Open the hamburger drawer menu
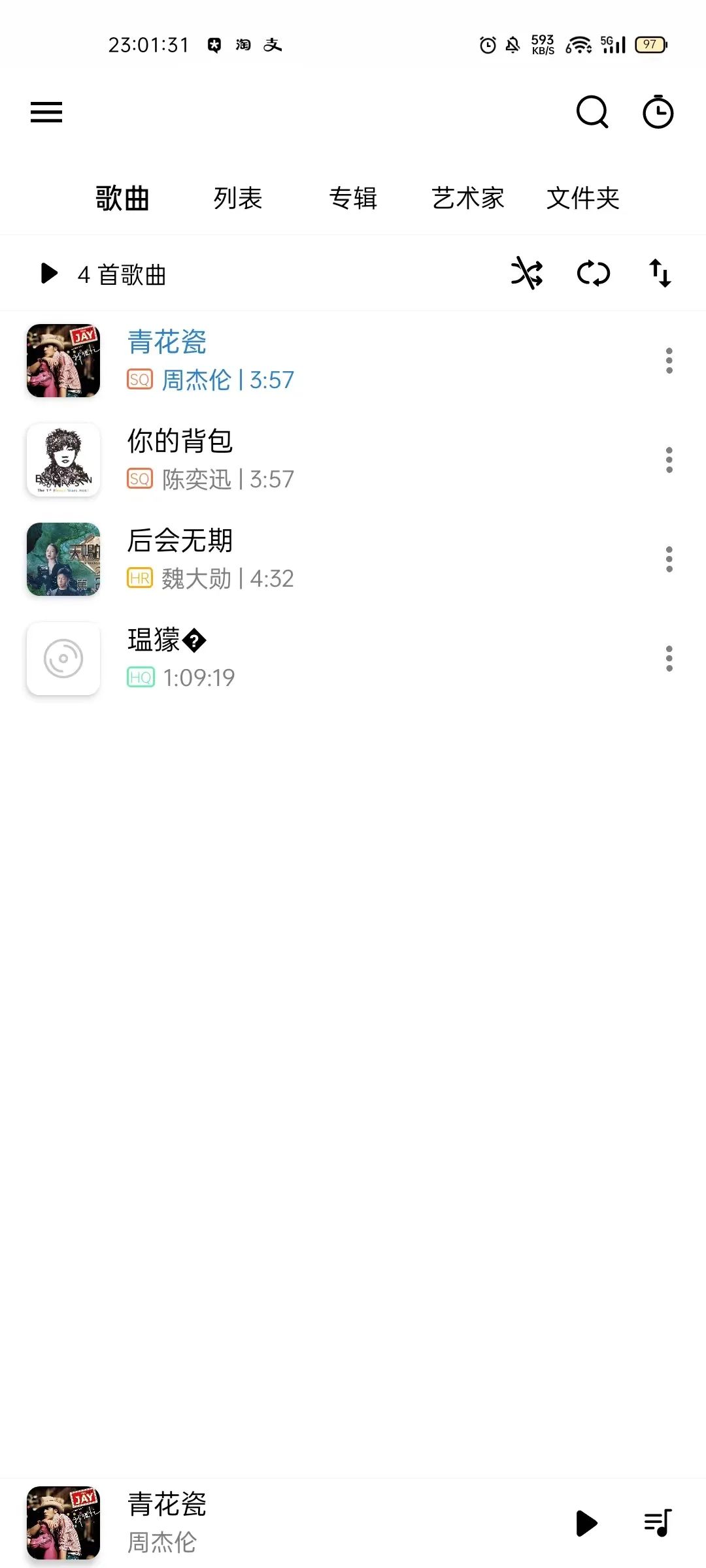This screenshot has height=1568, width=706. [46, 112]
